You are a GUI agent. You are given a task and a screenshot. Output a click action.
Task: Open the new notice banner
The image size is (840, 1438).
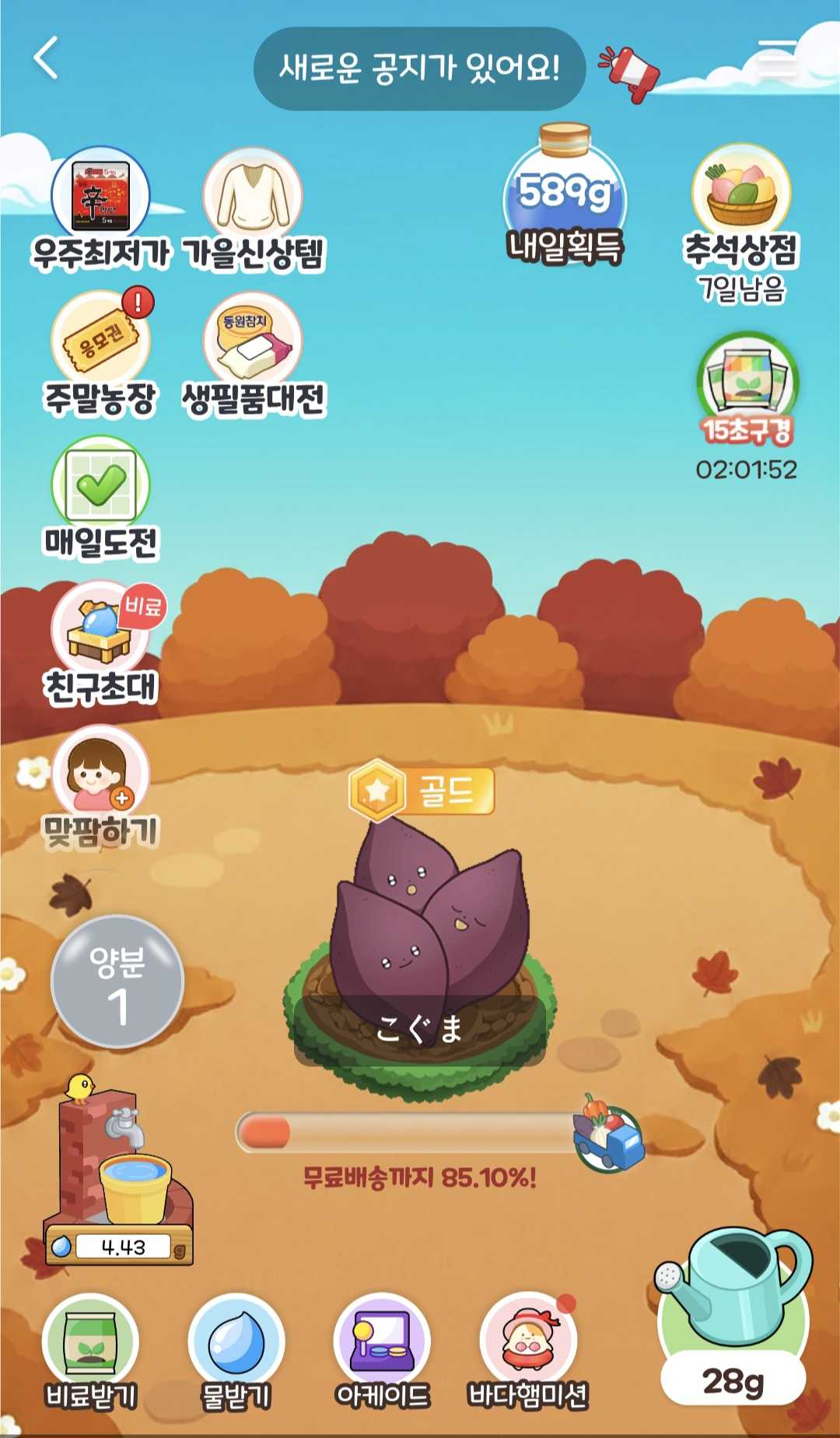tap(419, 68)
